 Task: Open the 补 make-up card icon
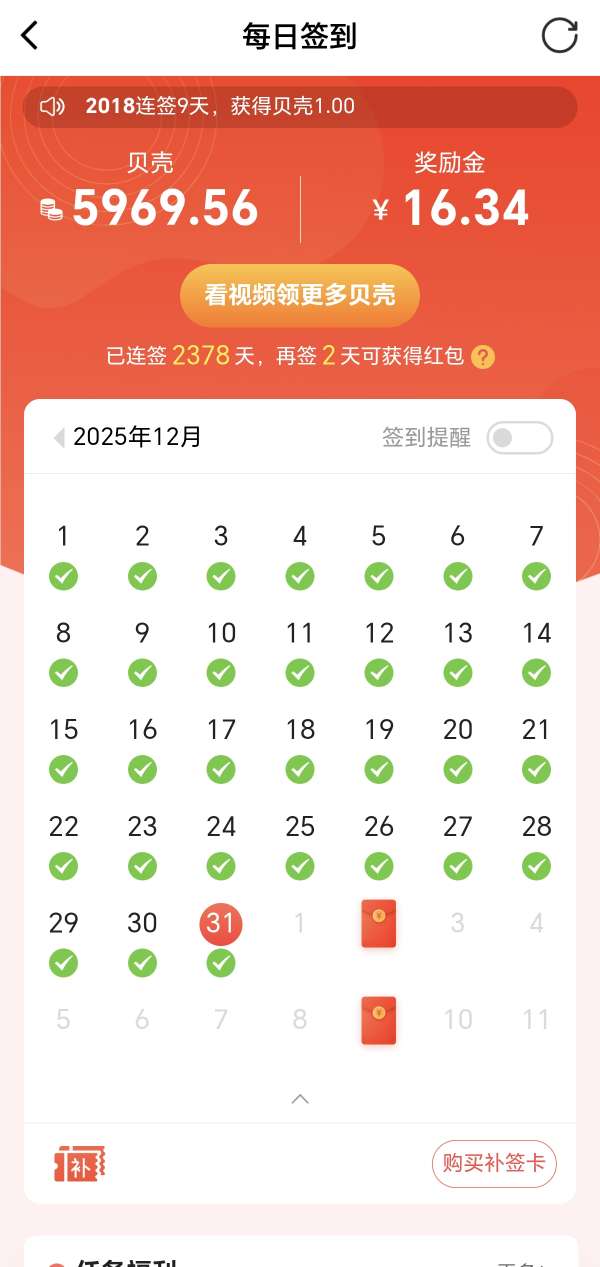pos(80,1164)
